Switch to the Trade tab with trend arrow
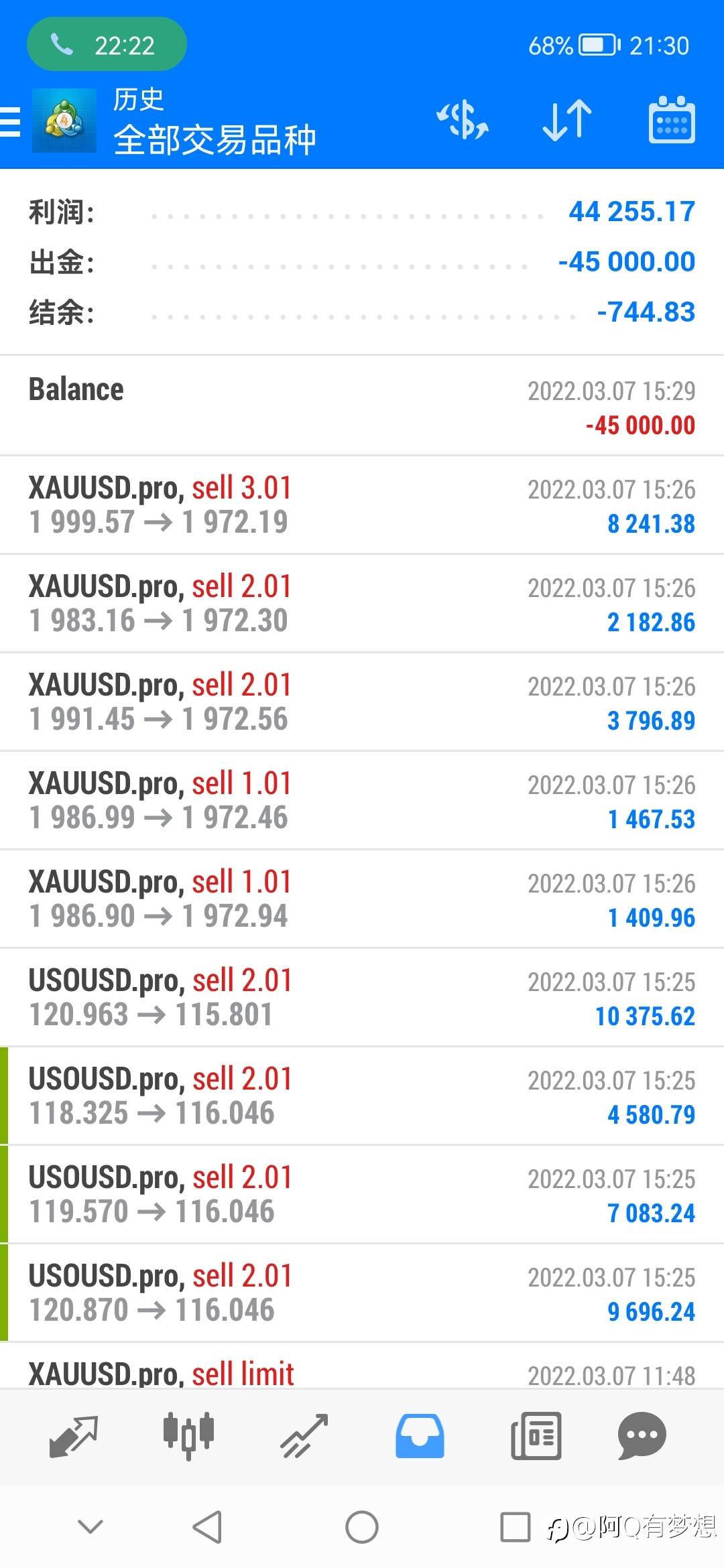This screenshot has width=724, height=1568. click(x=304, y=1437)
